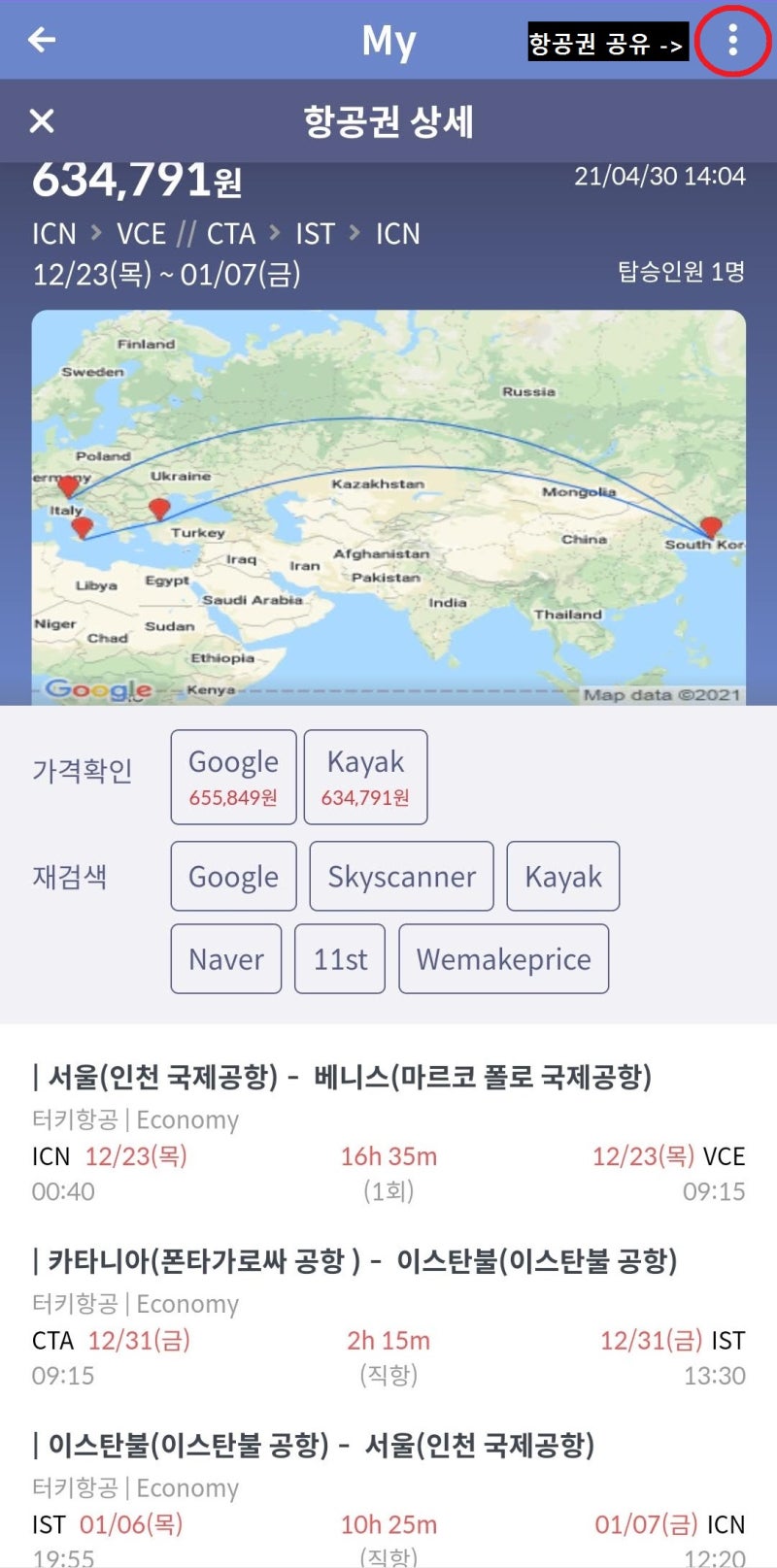Viewport: 777px width, 1568px height.
Task: Open the 11st re-search option
Action: point(339,959)
